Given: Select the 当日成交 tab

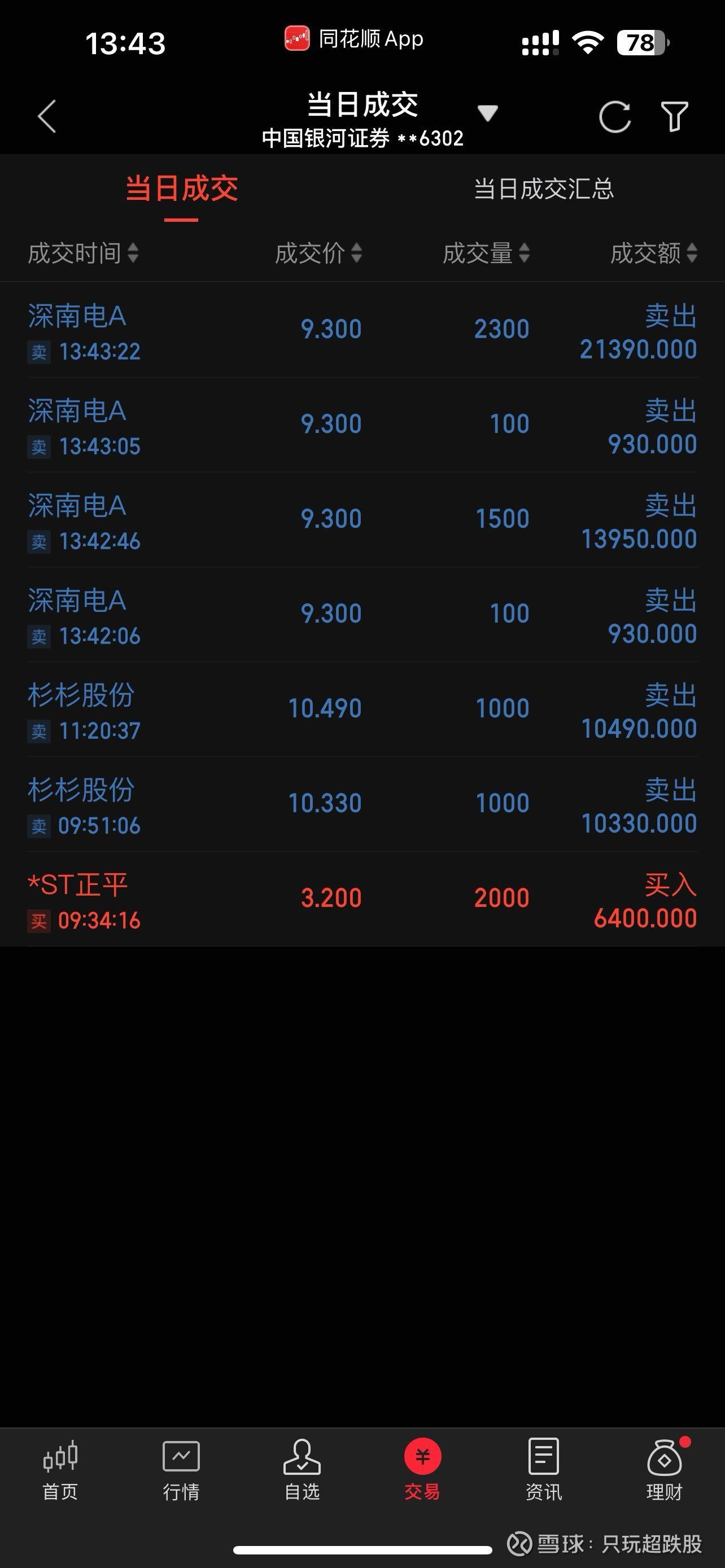Looking at the screenshot, I should point(181,188).
